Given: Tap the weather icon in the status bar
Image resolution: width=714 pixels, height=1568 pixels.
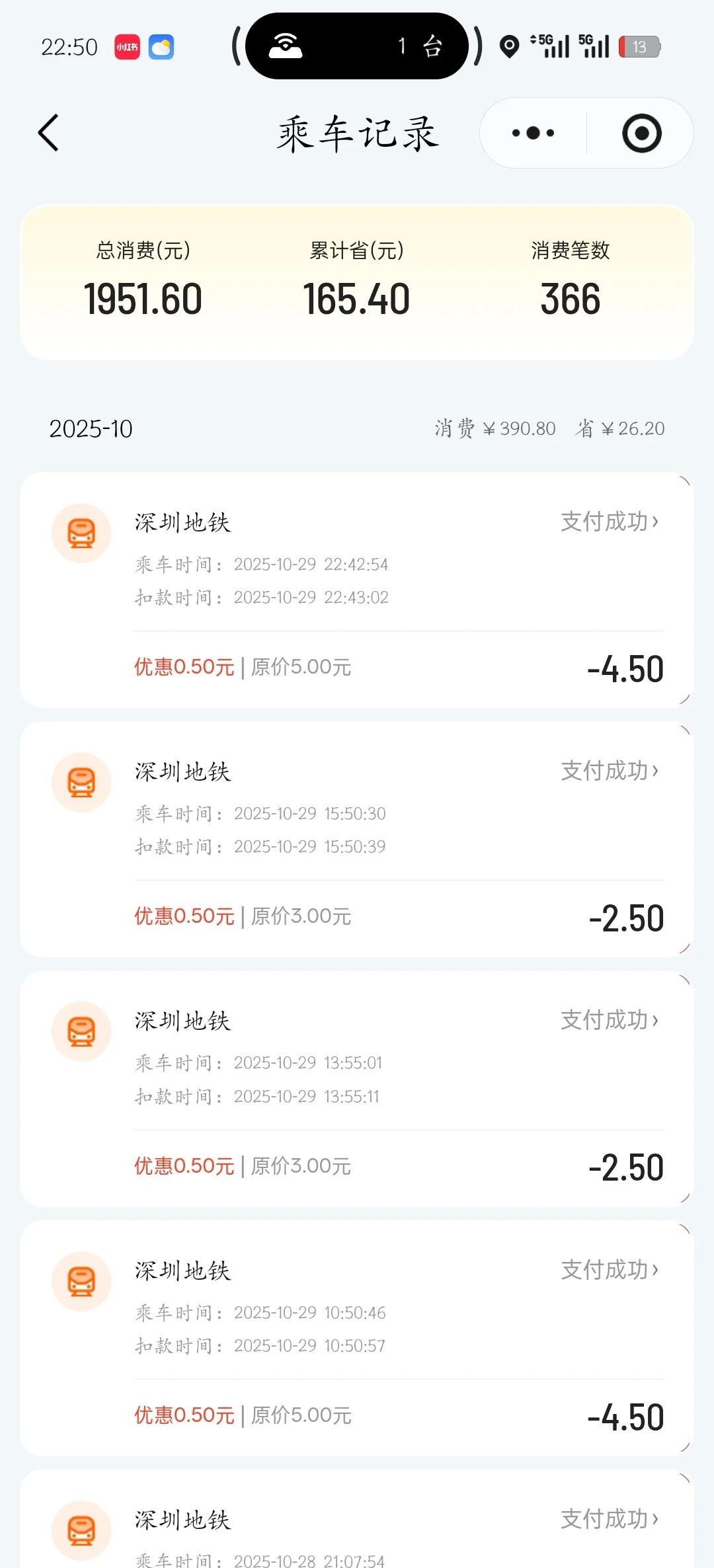Looking at the screenshot, I should (161, 46).
